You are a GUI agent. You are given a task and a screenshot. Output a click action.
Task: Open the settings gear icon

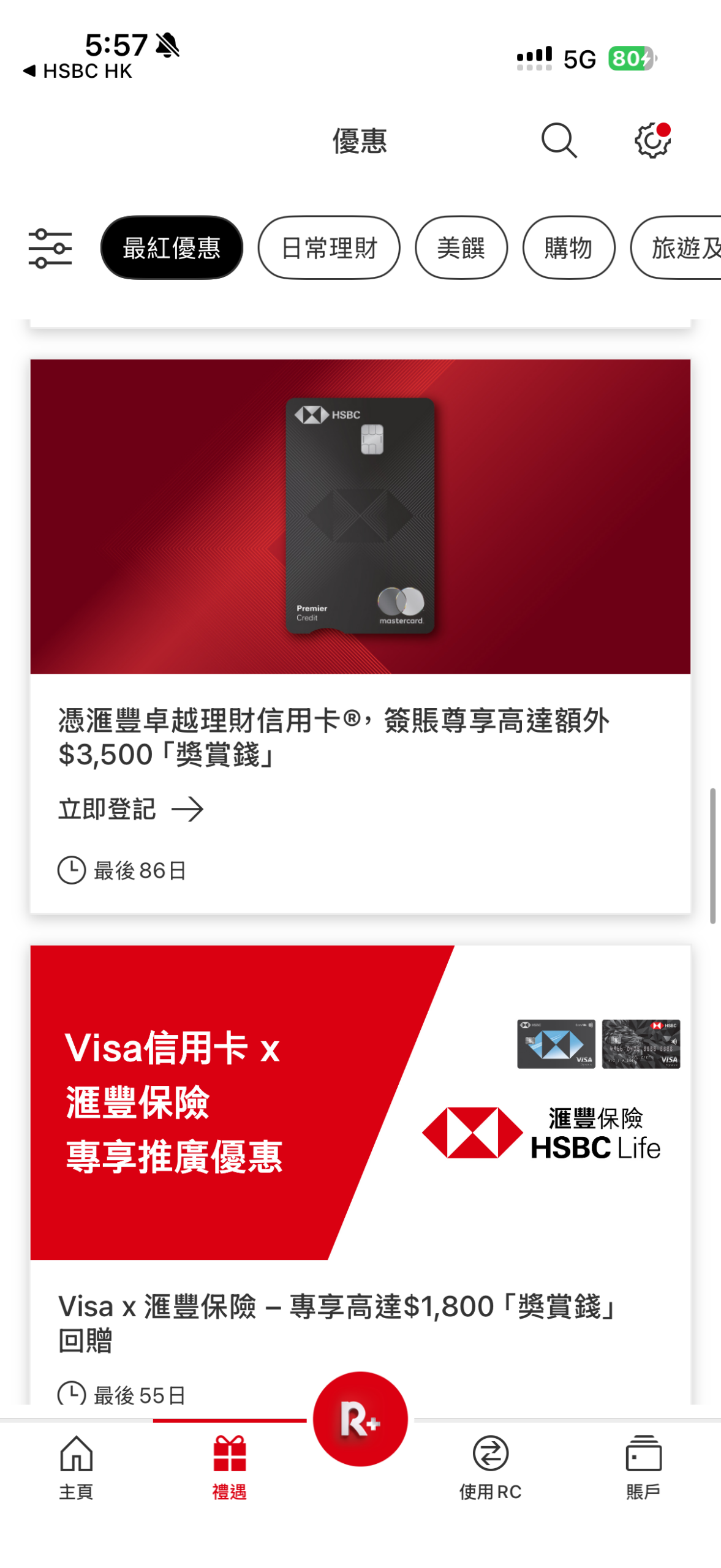653,140
